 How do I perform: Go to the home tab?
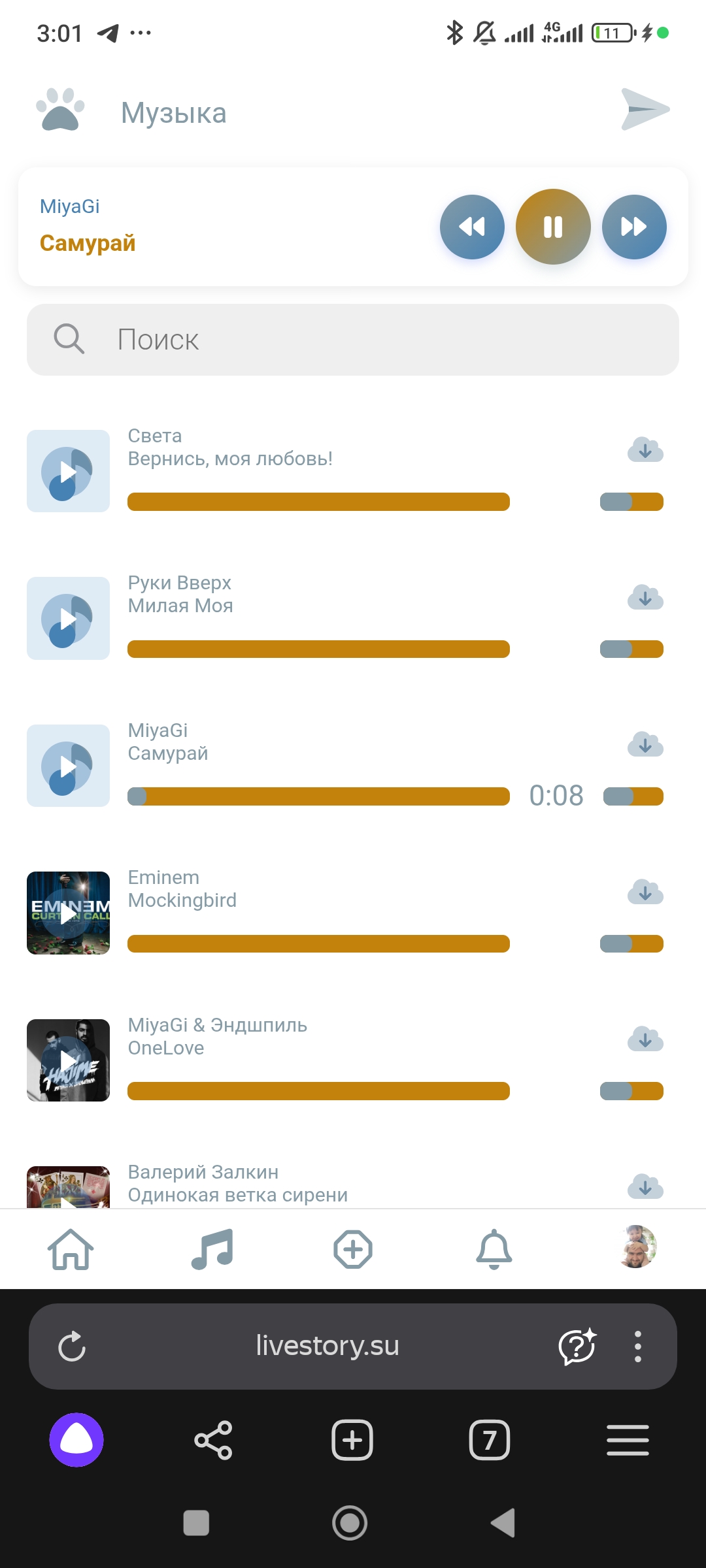coord(71,1249)
